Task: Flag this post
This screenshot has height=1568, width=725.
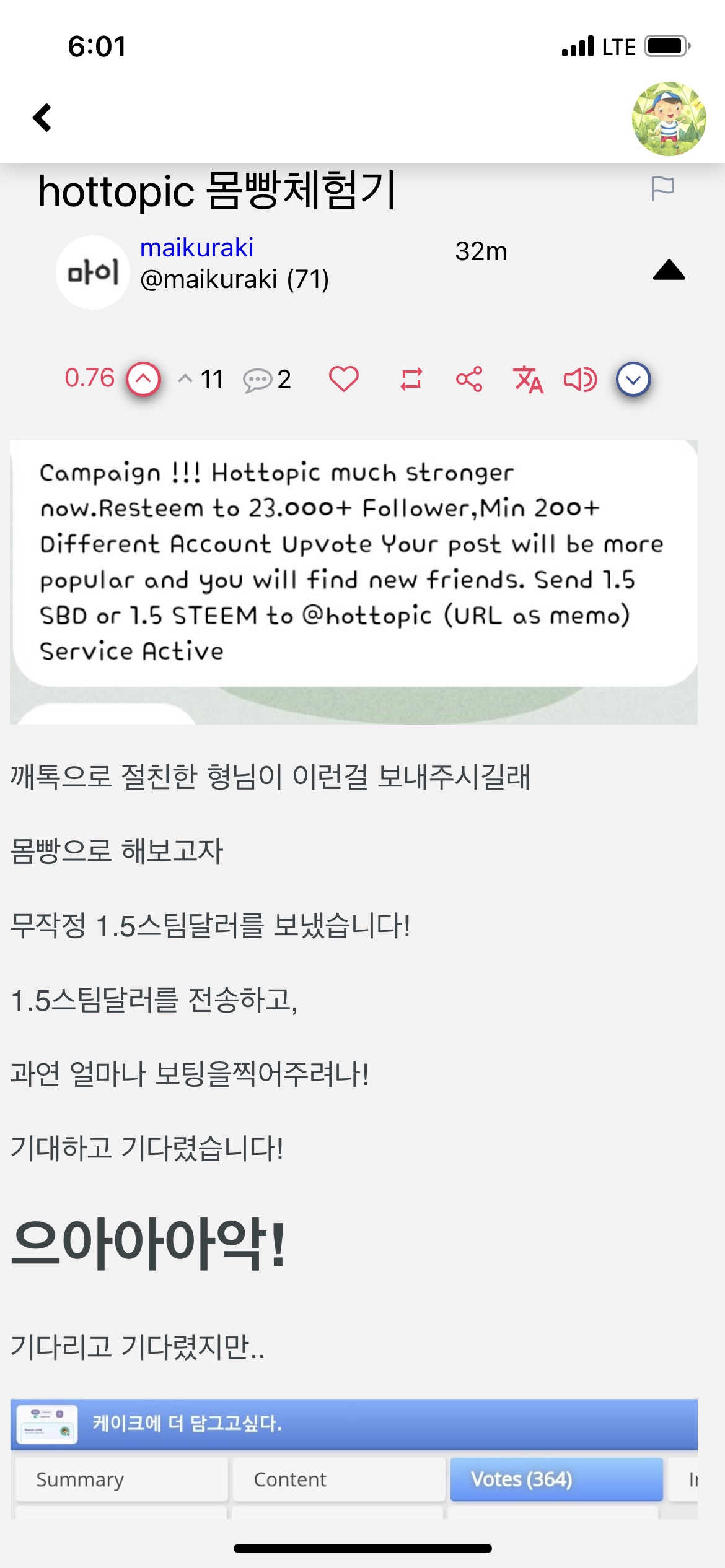Action: (662, 188)
